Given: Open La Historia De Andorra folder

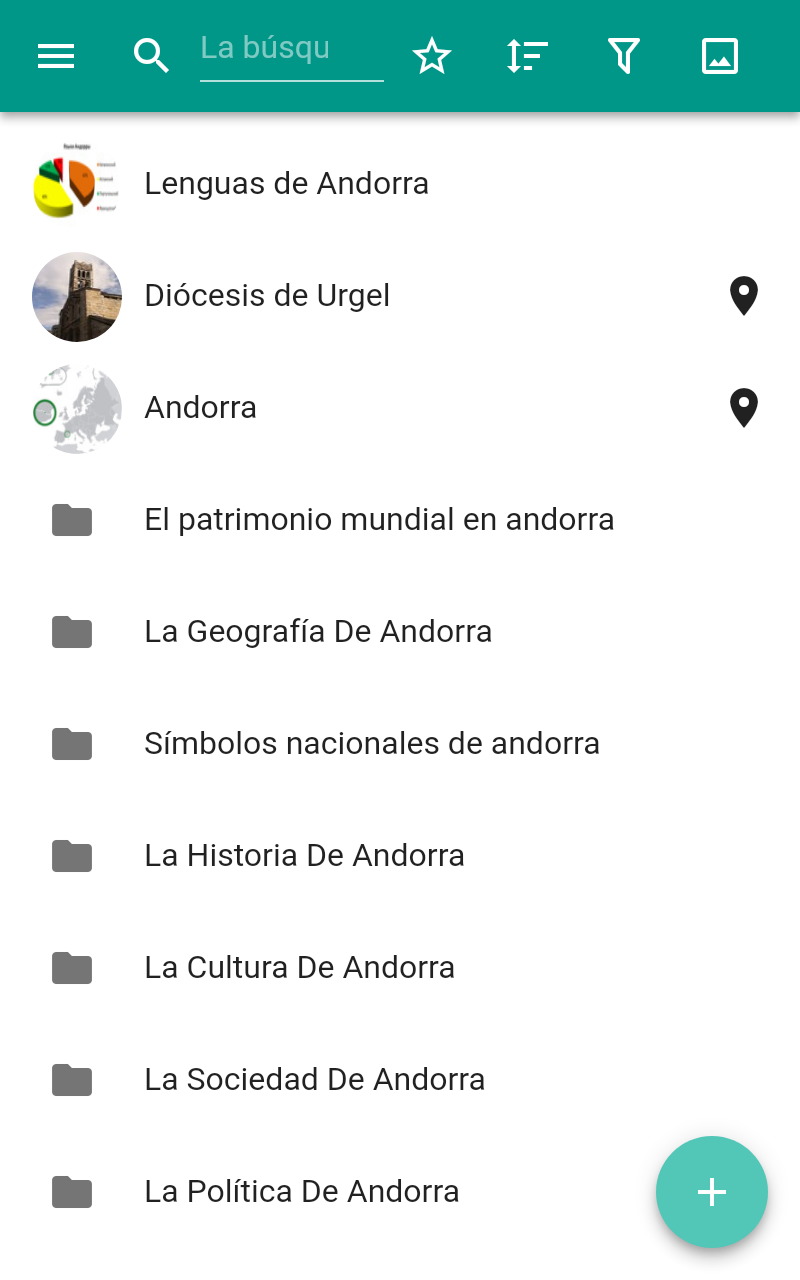Looking at the screenshot, I should tap(304, 856).
